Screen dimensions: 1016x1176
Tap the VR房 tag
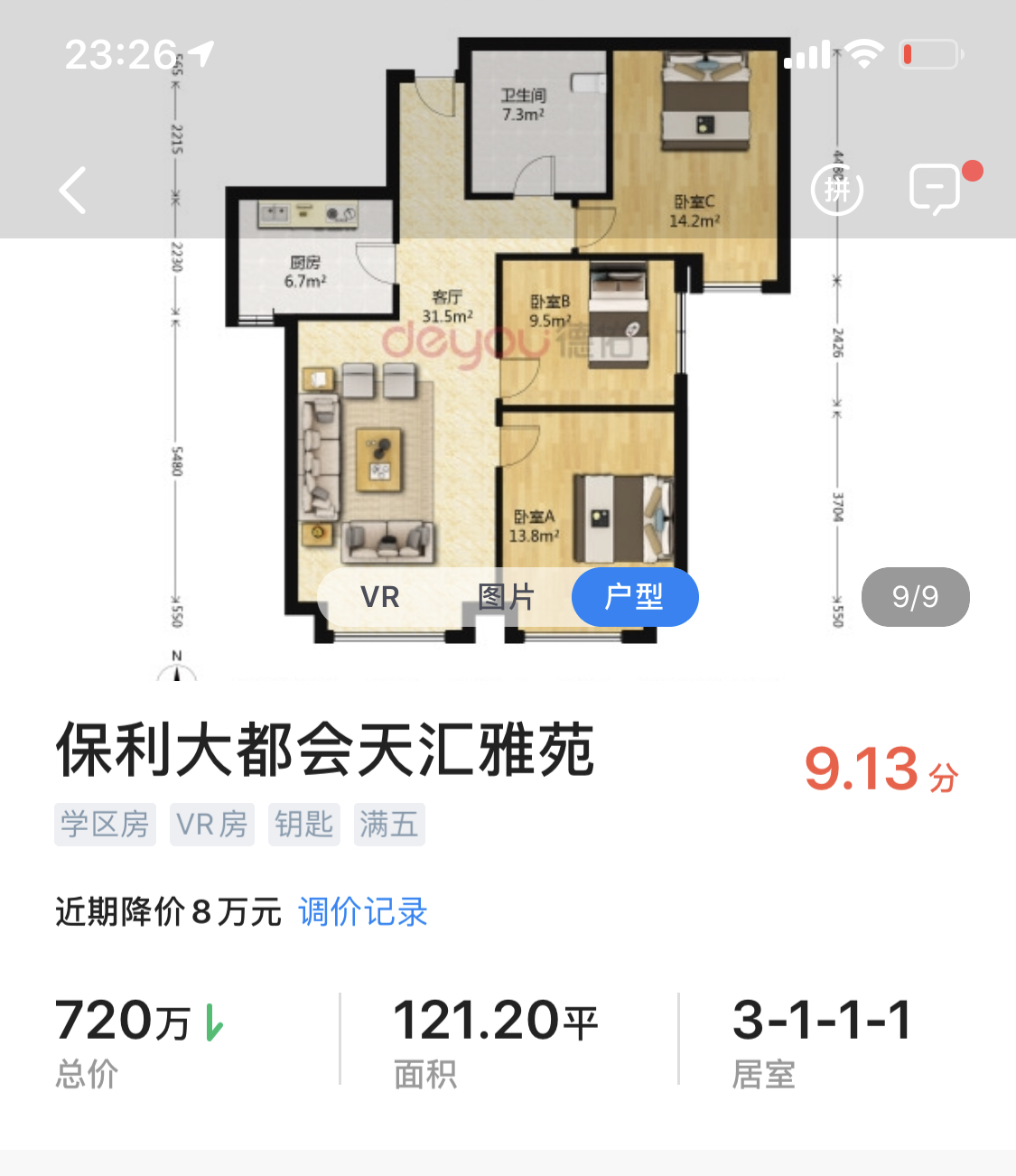(211, 824)
